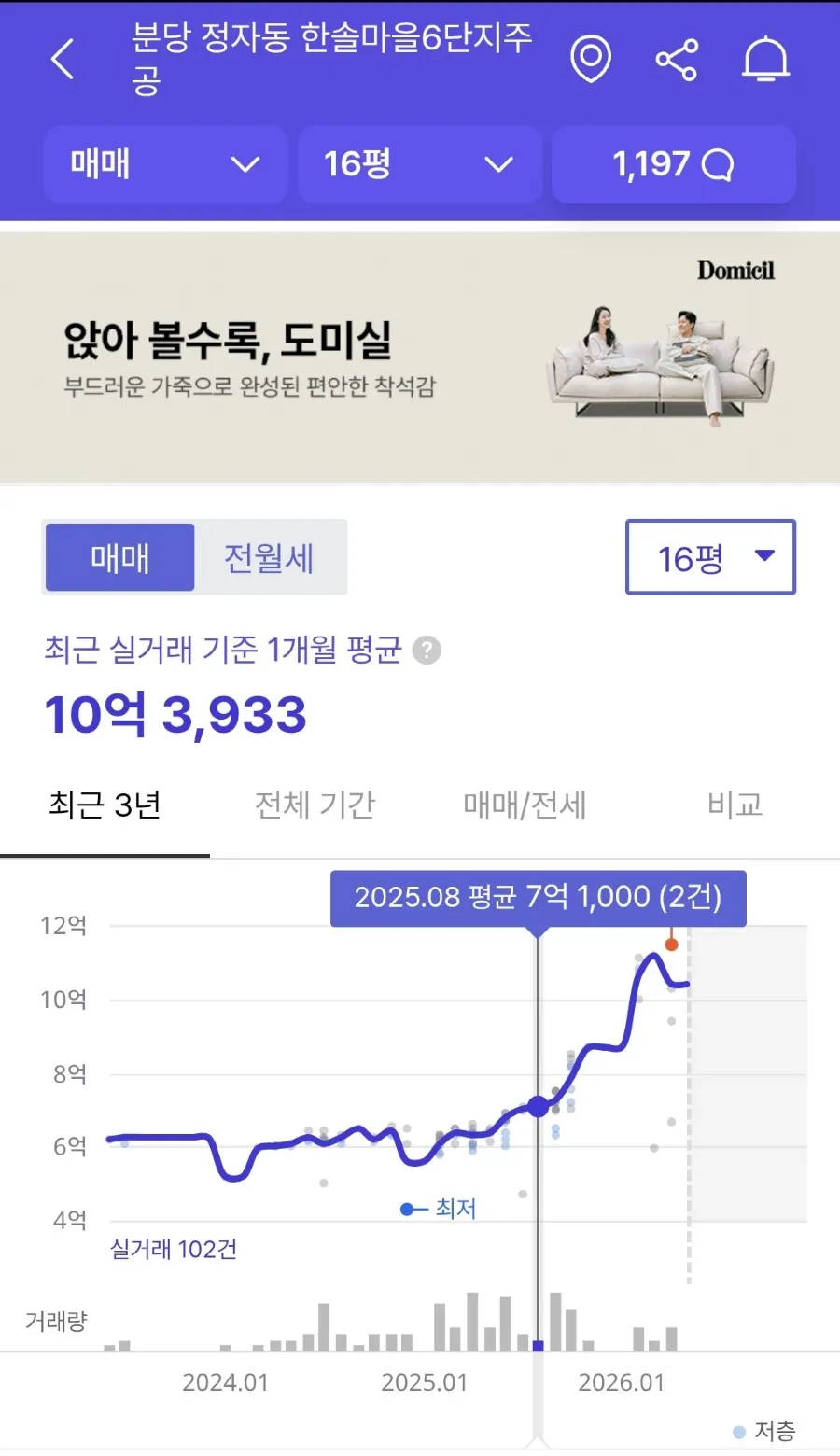Expand the 매매 dropdown in the header
This screenshot has height=1456, width=840.
coord(165,165)
